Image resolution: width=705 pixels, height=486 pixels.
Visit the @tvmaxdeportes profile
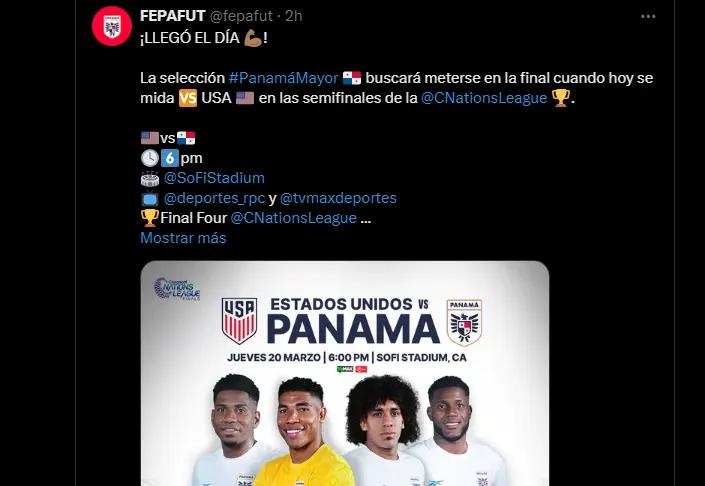point(338,198)
